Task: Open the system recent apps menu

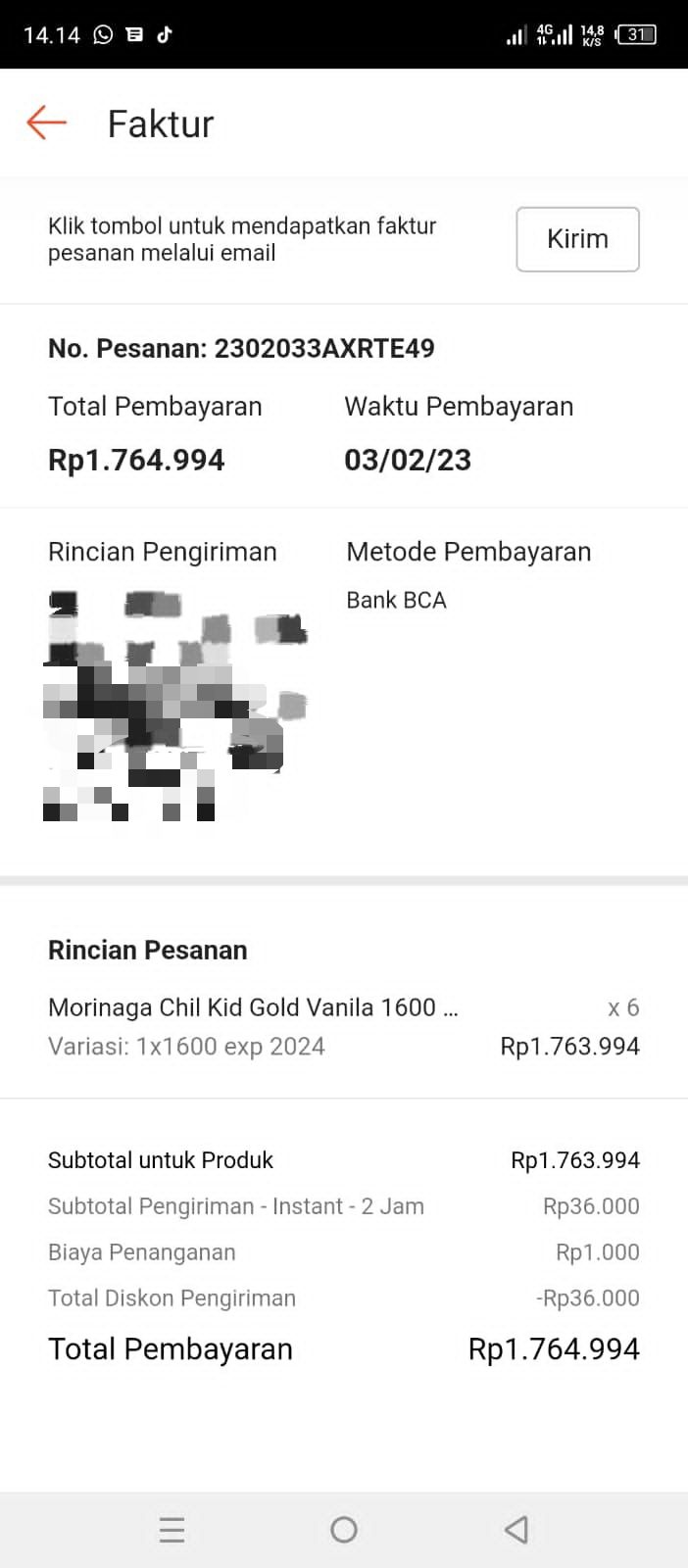Action: coord(172,1530)
